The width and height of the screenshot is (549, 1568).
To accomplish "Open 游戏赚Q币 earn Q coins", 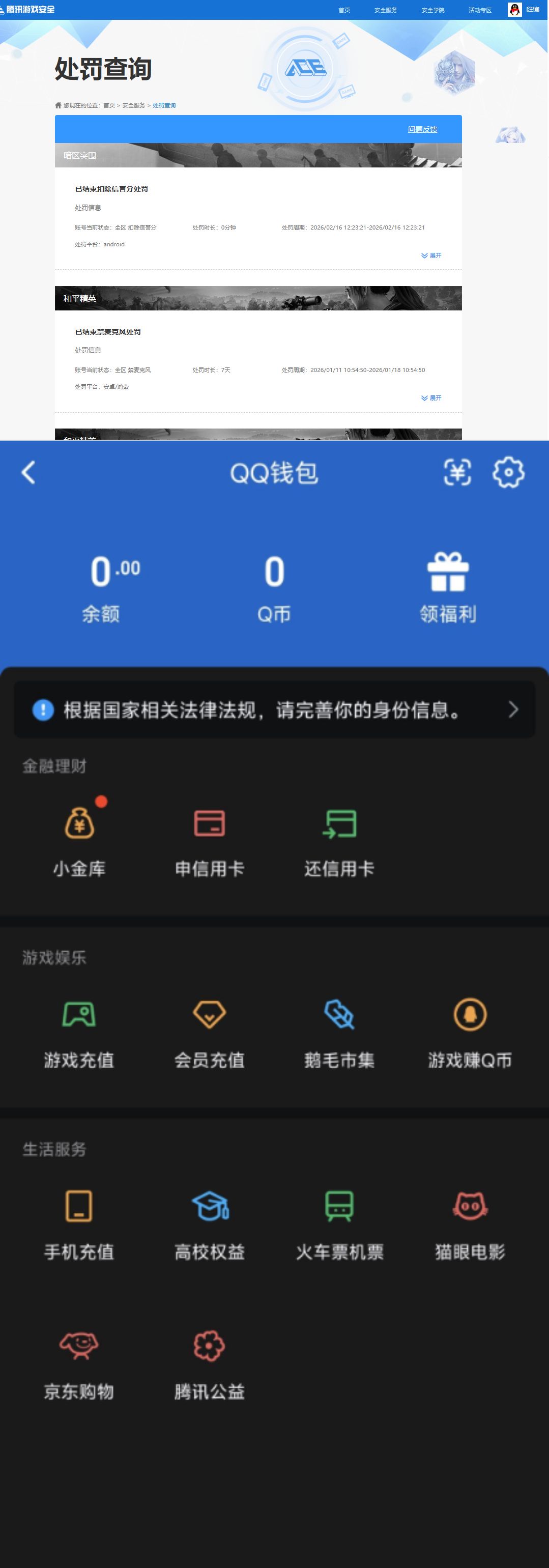I will 469,1030.
